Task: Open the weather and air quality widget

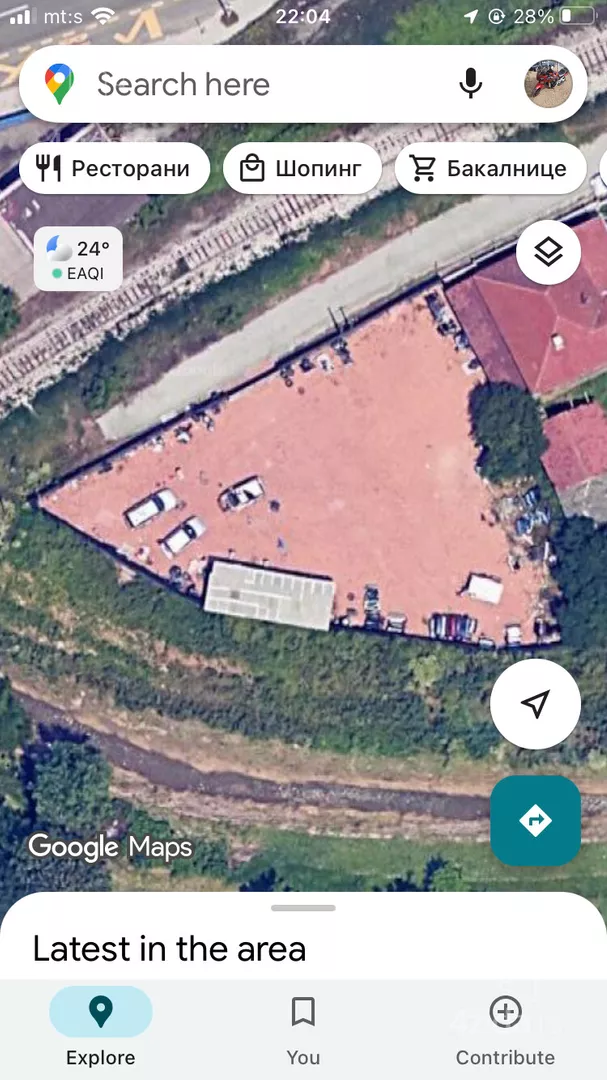Action: pos(78,258)
